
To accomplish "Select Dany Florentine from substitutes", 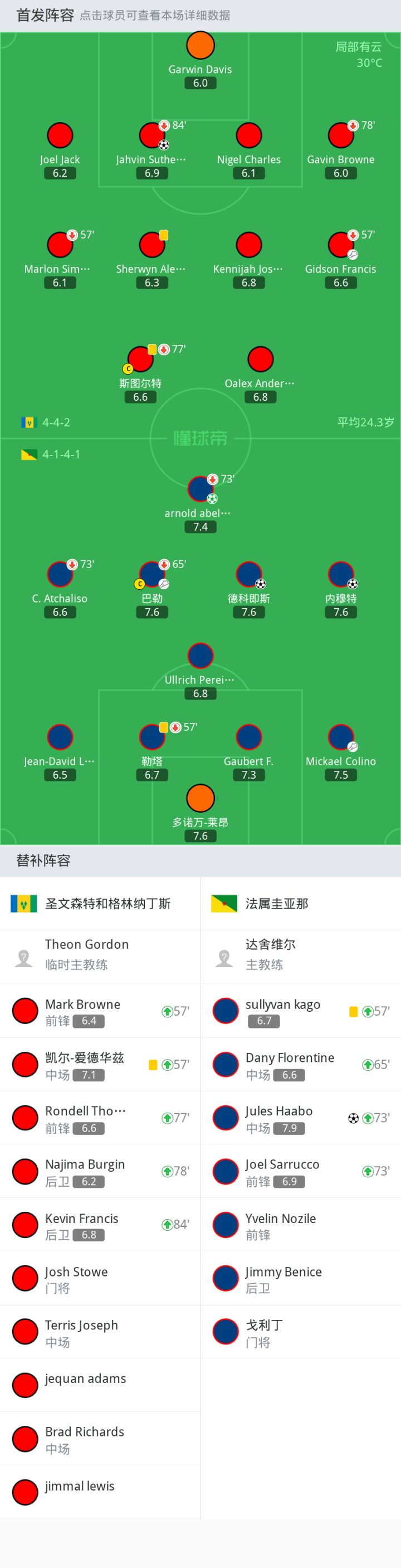I will click(301, 1065).
